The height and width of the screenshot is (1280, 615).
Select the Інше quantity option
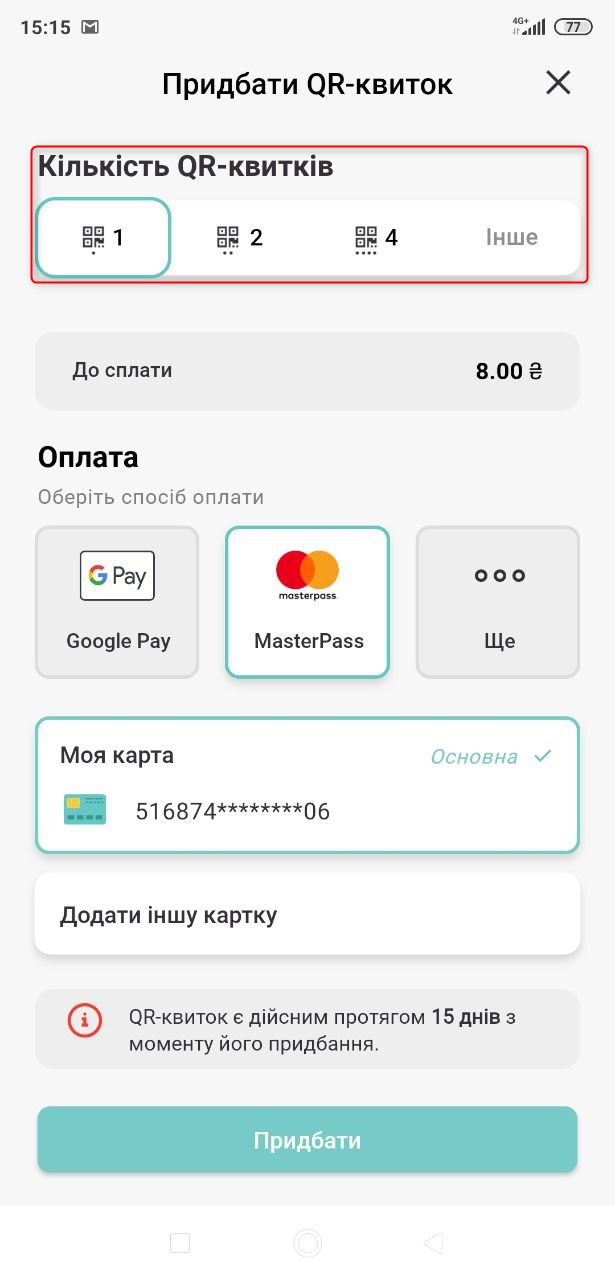511,238
